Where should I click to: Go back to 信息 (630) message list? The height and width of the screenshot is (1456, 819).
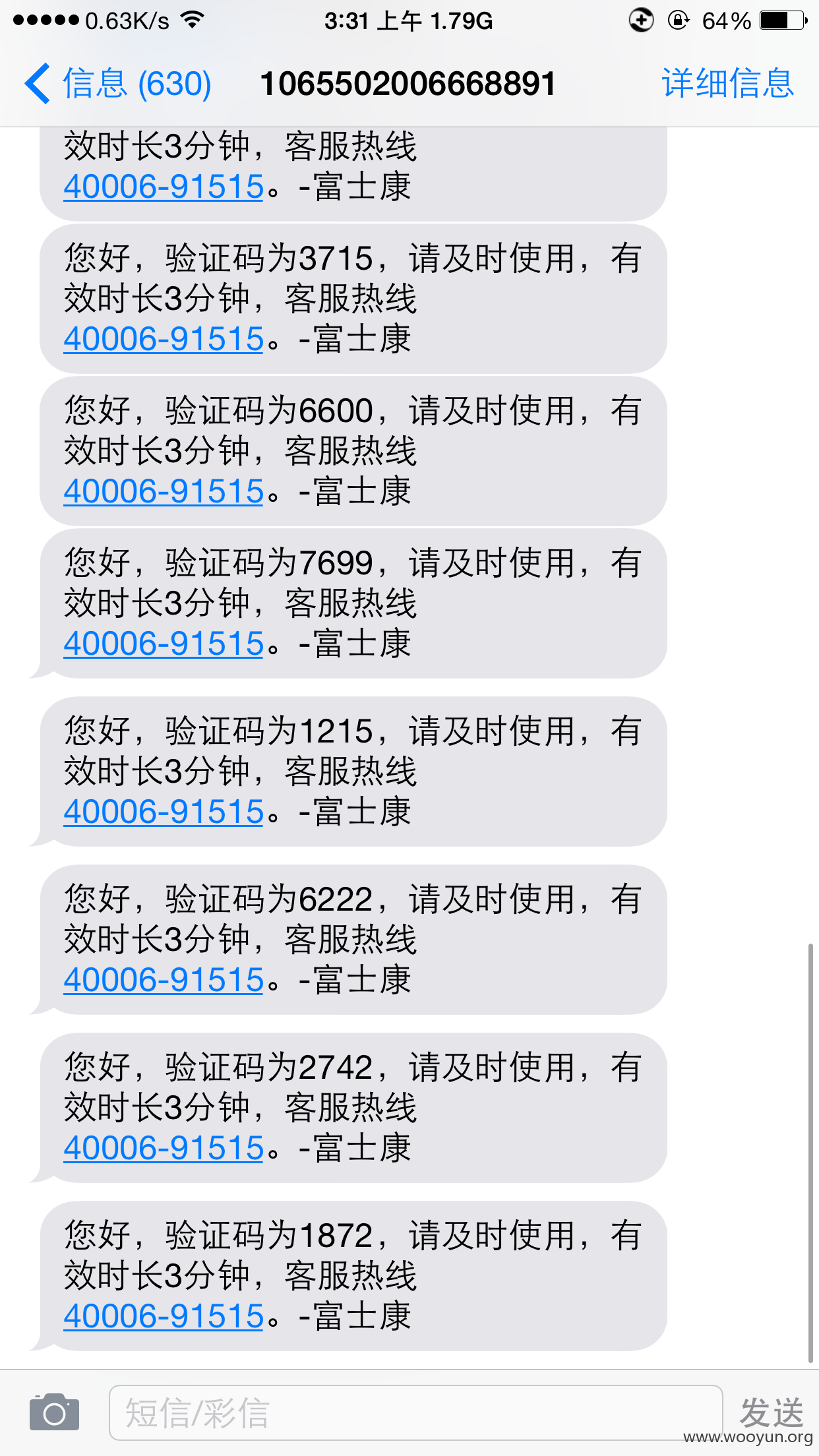117,84
